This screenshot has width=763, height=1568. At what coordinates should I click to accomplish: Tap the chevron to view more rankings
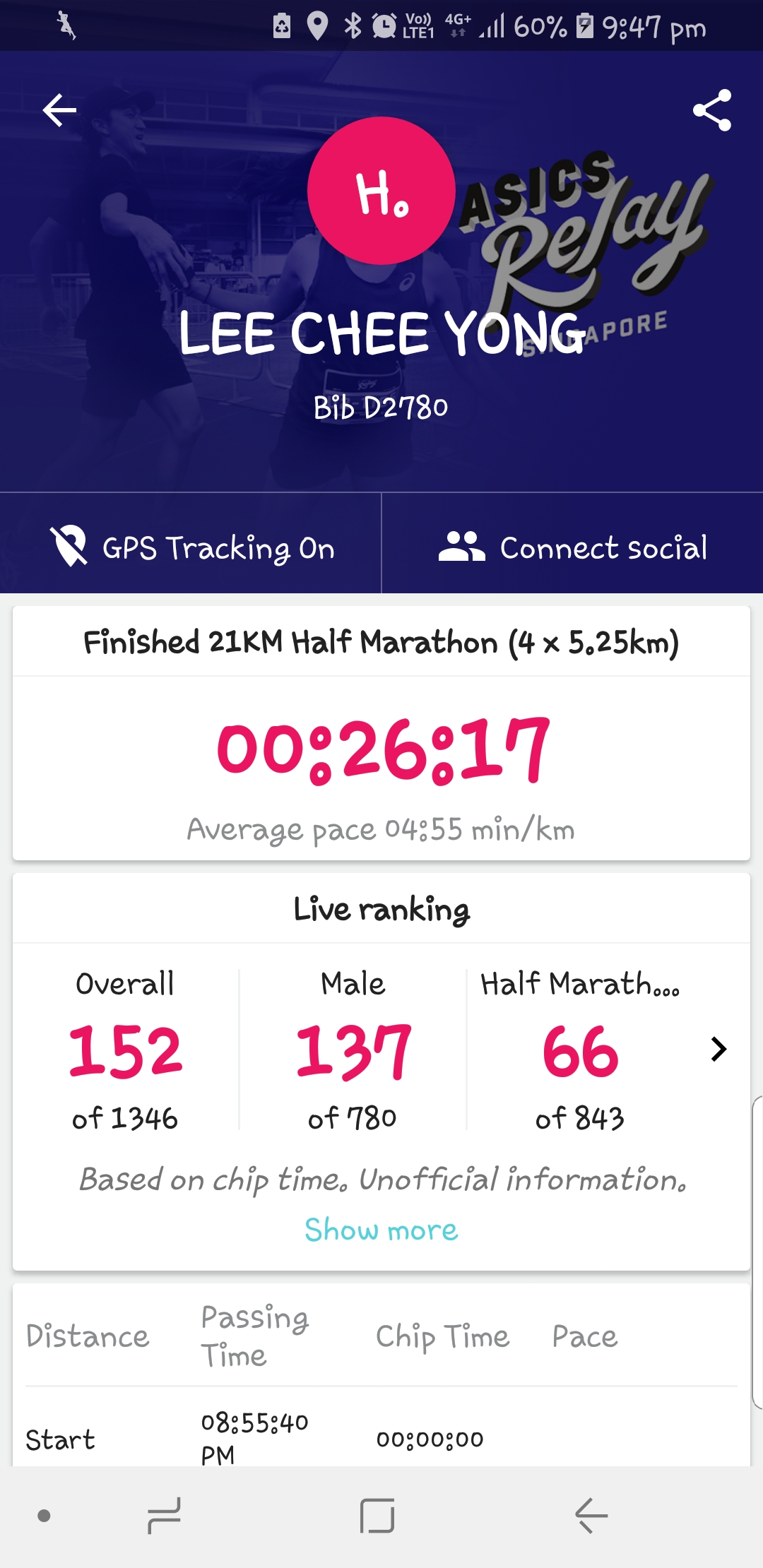pyautogui.click(x=718, y=1049)
